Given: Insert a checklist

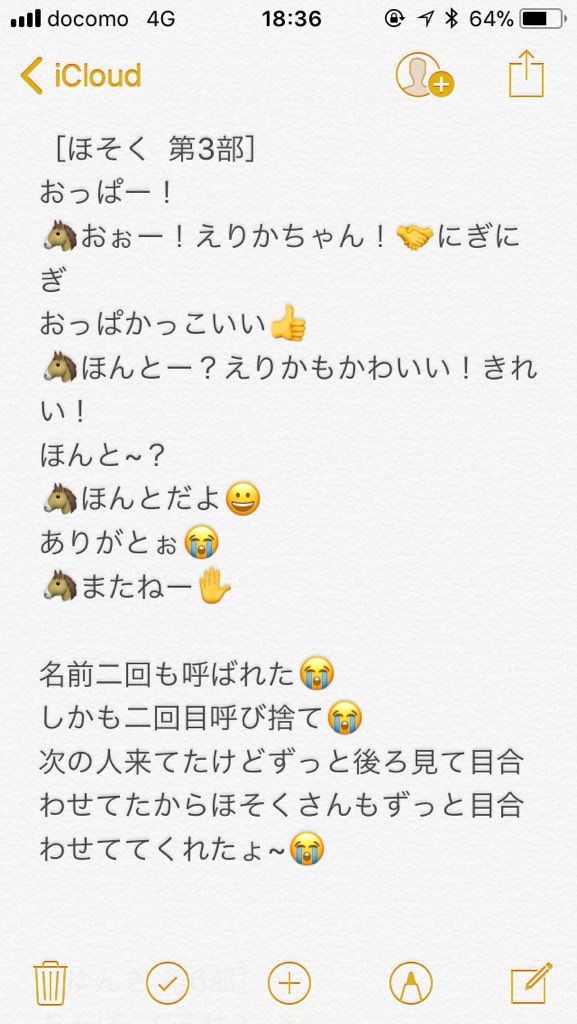Looking at the screenshot, I should (x=167, y=983).
